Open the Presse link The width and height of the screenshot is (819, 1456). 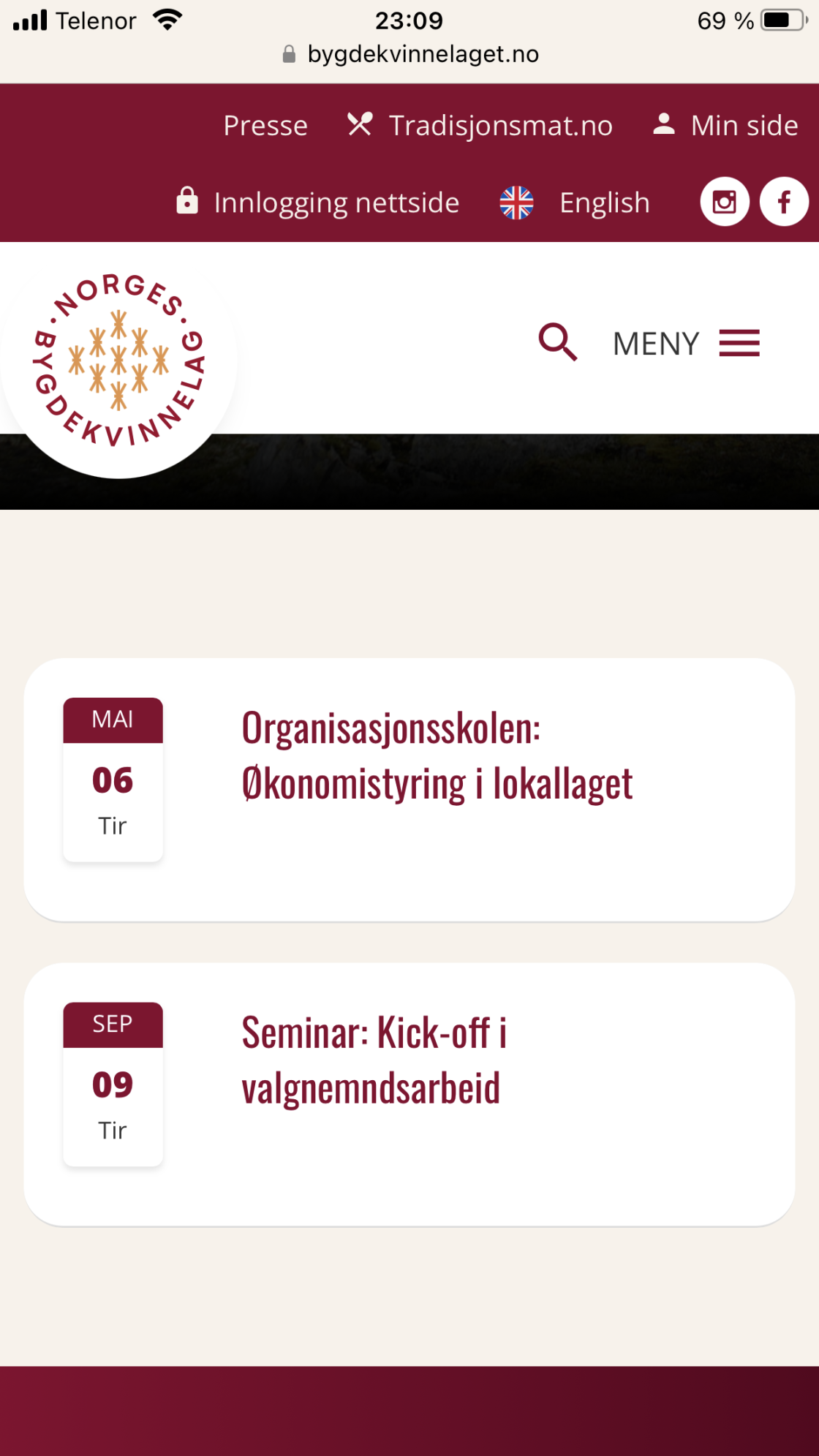[265, 125]
